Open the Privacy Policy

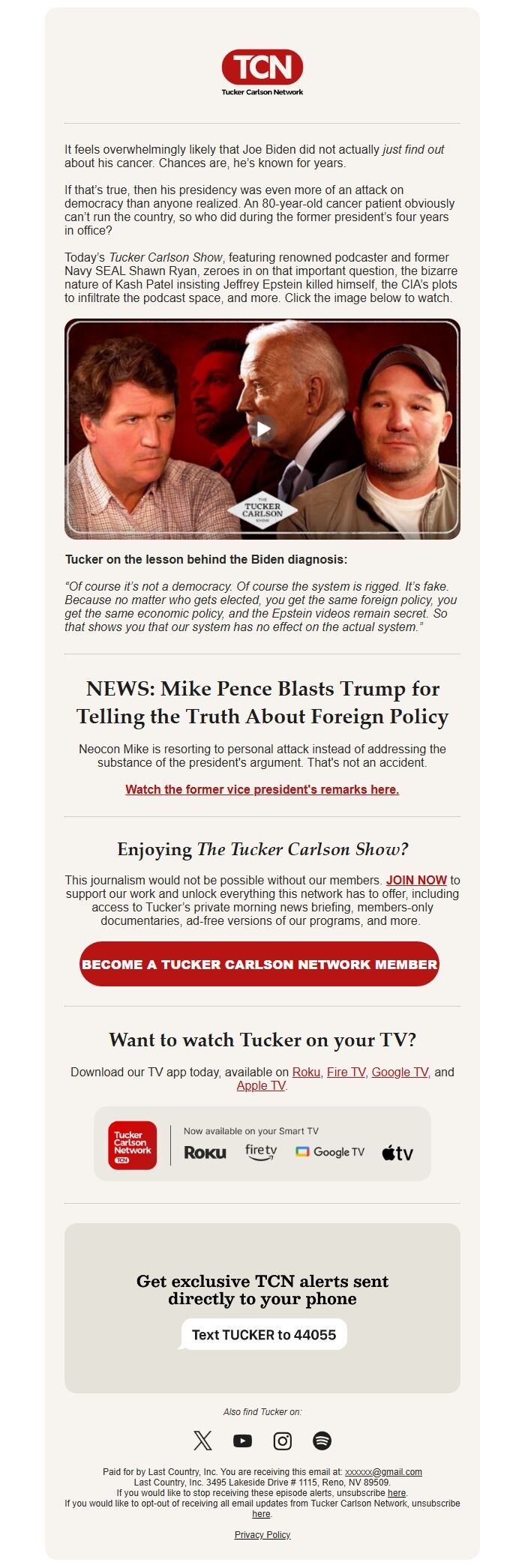tap(262, 1535)
